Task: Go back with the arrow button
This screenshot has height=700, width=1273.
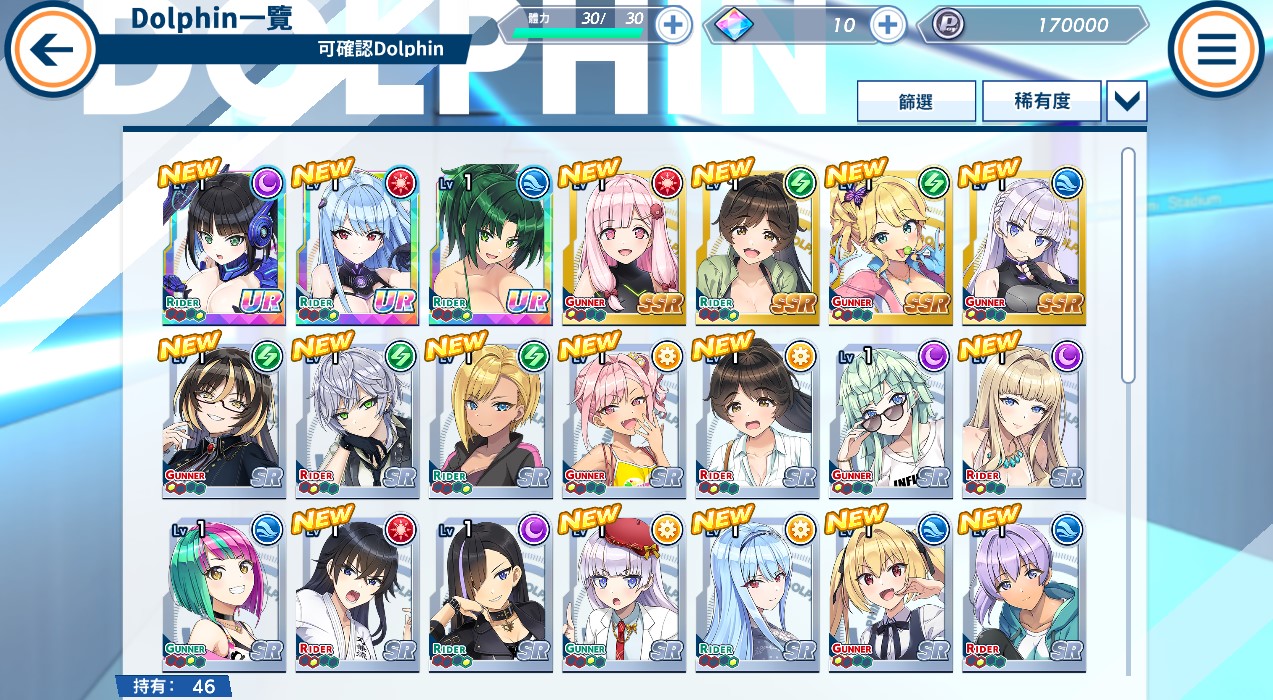Action: pos(52,49)
